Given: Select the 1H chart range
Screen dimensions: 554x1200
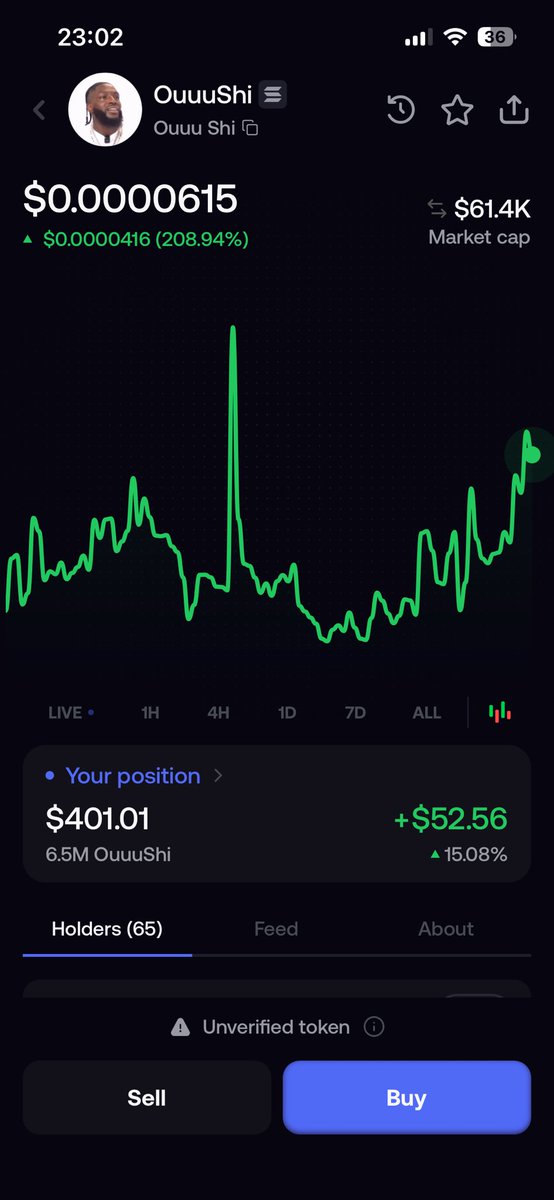Looking at the screenshot, I should [150, 713].
